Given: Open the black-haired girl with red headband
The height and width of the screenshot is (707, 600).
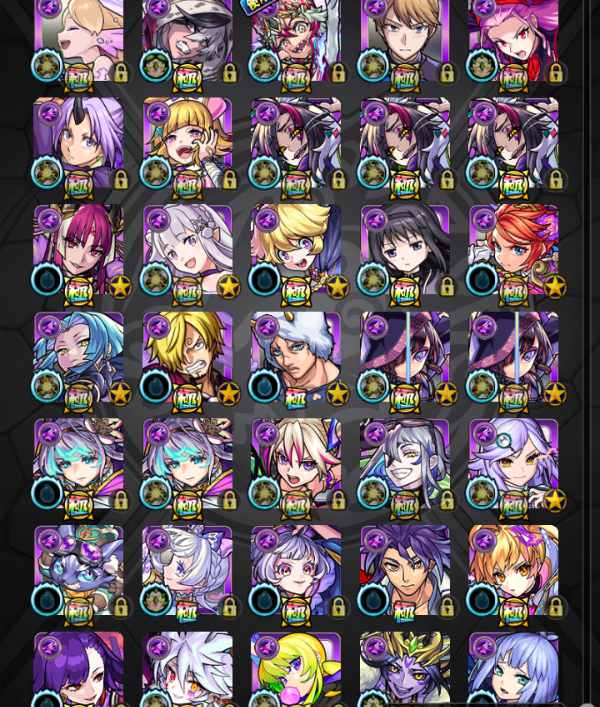Looking at the screenshot, I should click(x=404, y=248).
